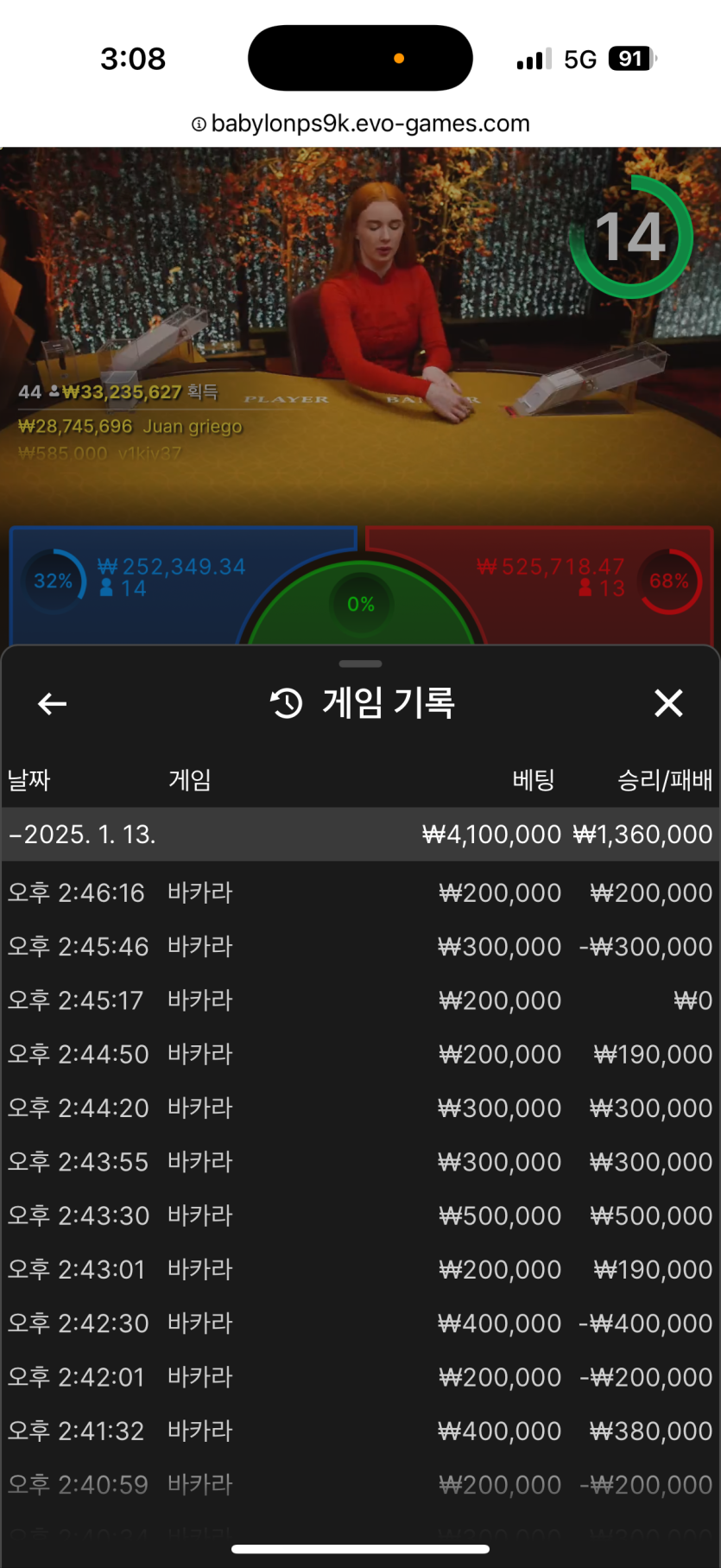
Task: Collapse the 2025. 1. 13. date group
Action: (360, 834)
